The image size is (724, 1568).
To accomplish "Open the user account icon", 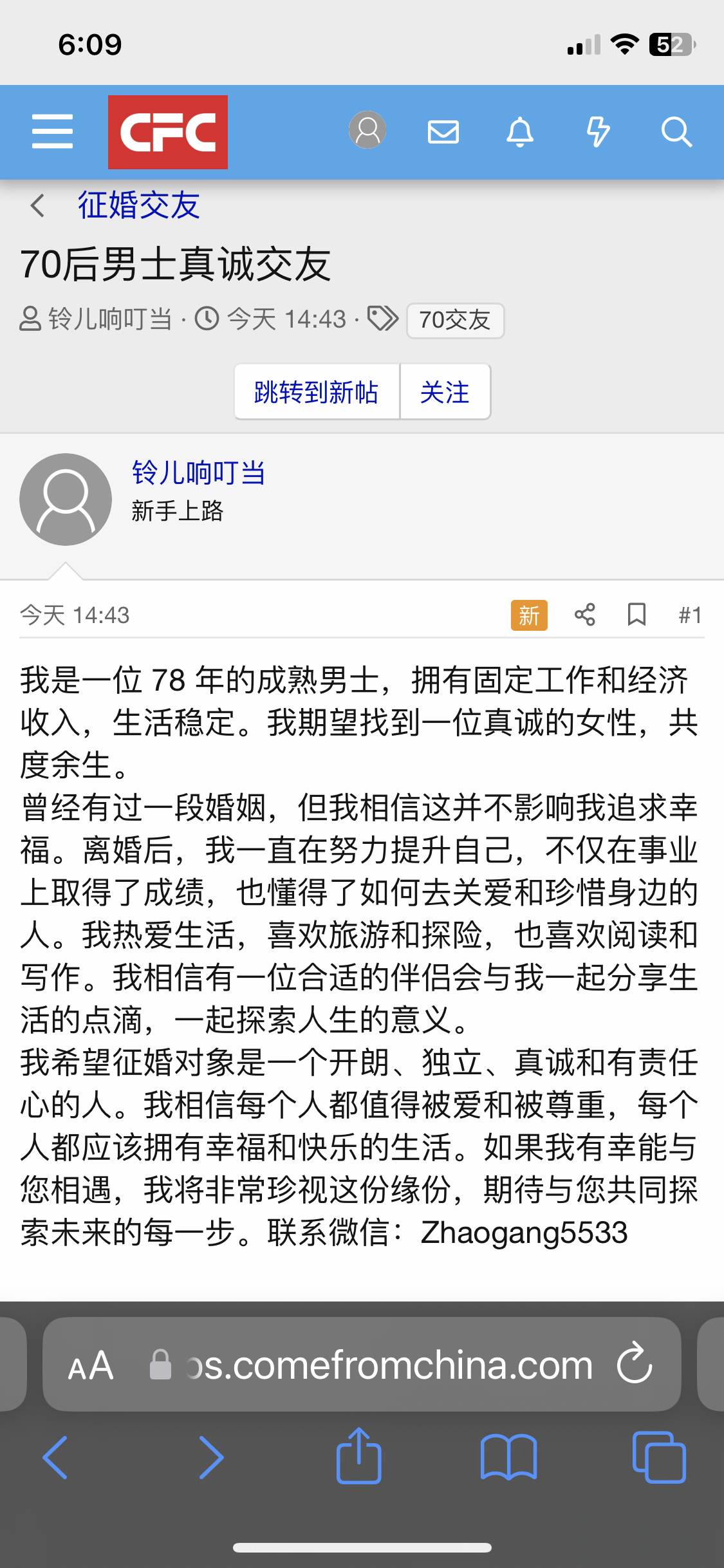I will tap(367, 130).
